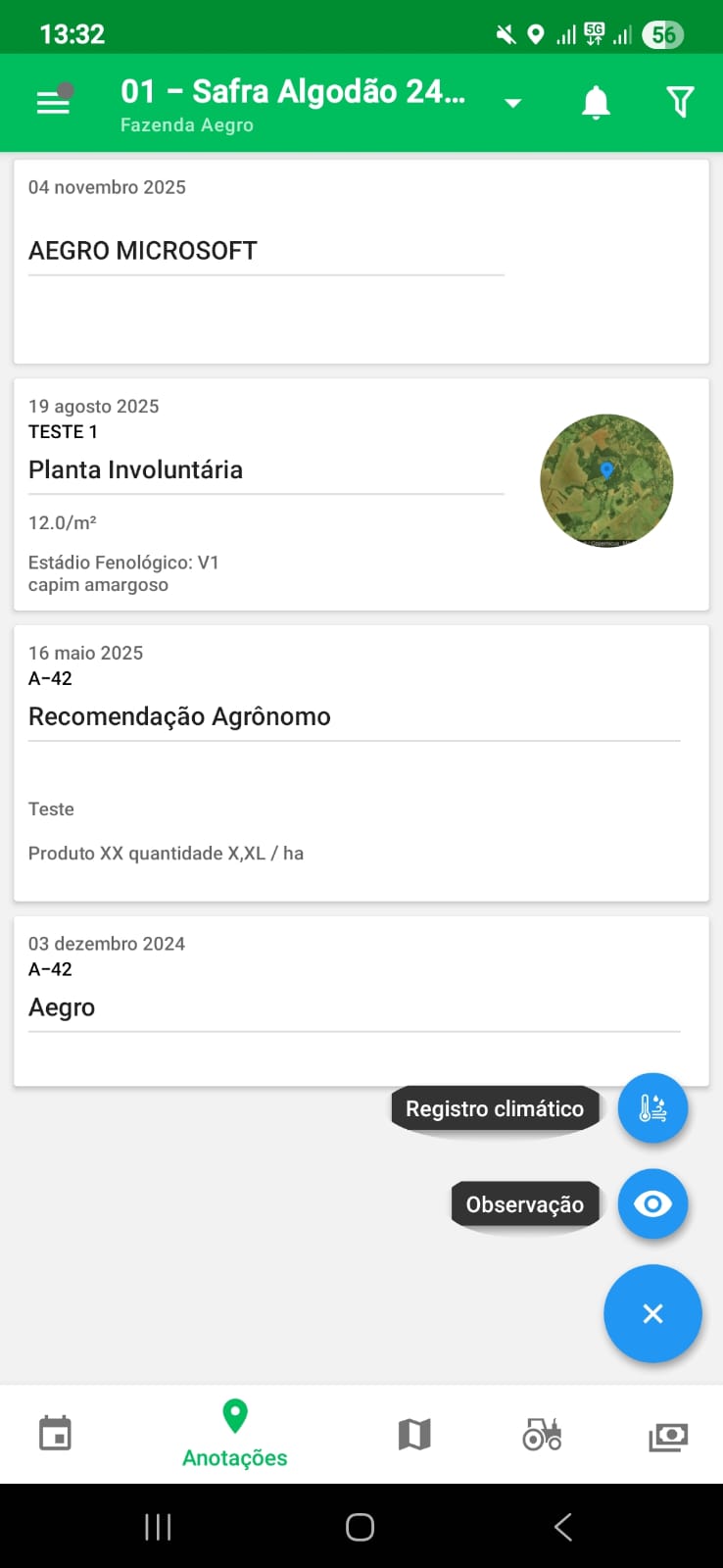723x1568 pixels.
Task: Toggle the Registro climático quick action
Action: (x=495, y=1107)
